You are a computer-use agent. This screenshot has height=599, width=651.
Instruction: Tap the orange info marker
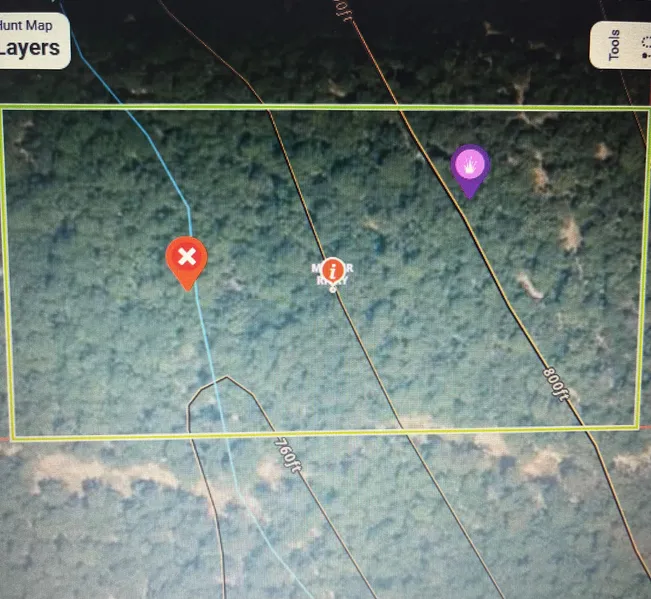(x=332, y=269)
